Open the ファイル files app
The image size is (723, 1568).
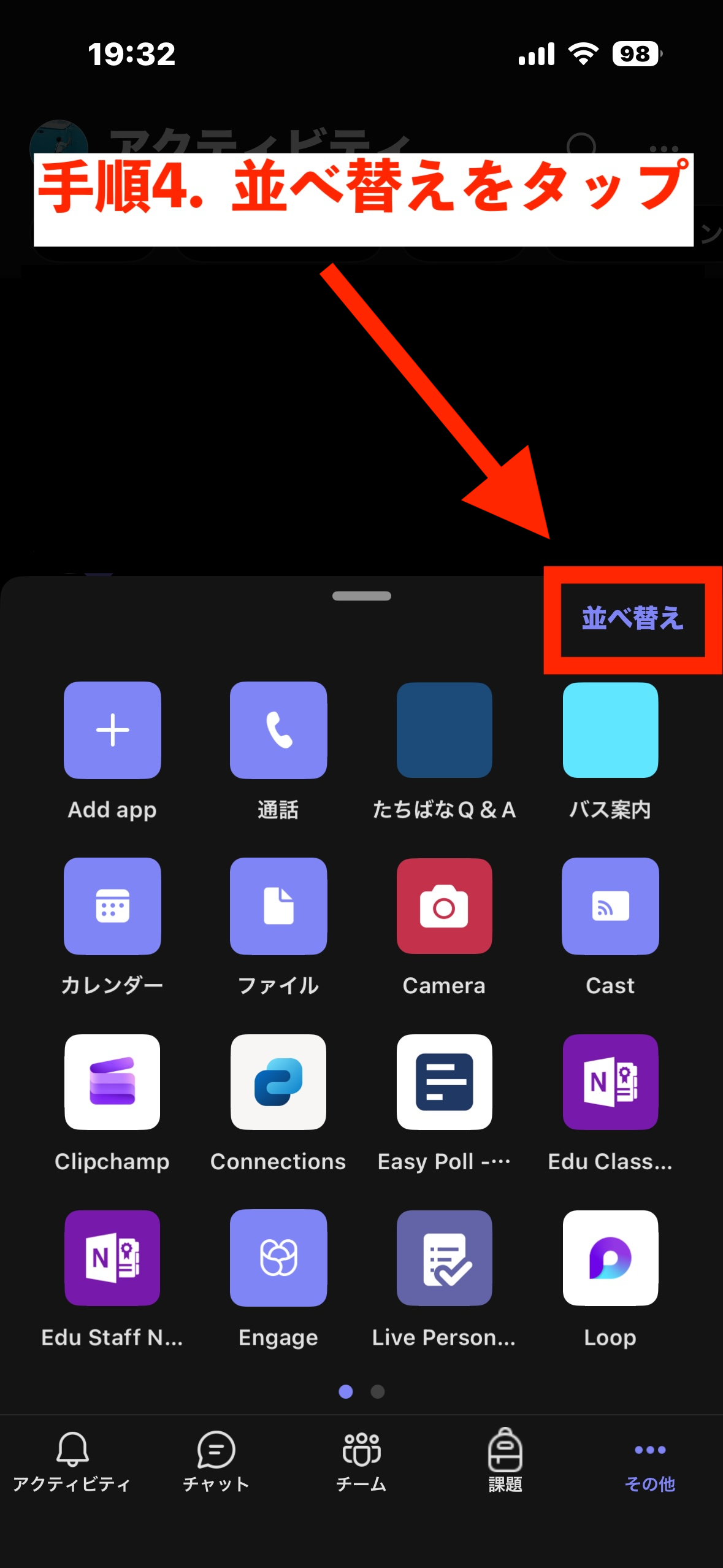tap(278, 906)
